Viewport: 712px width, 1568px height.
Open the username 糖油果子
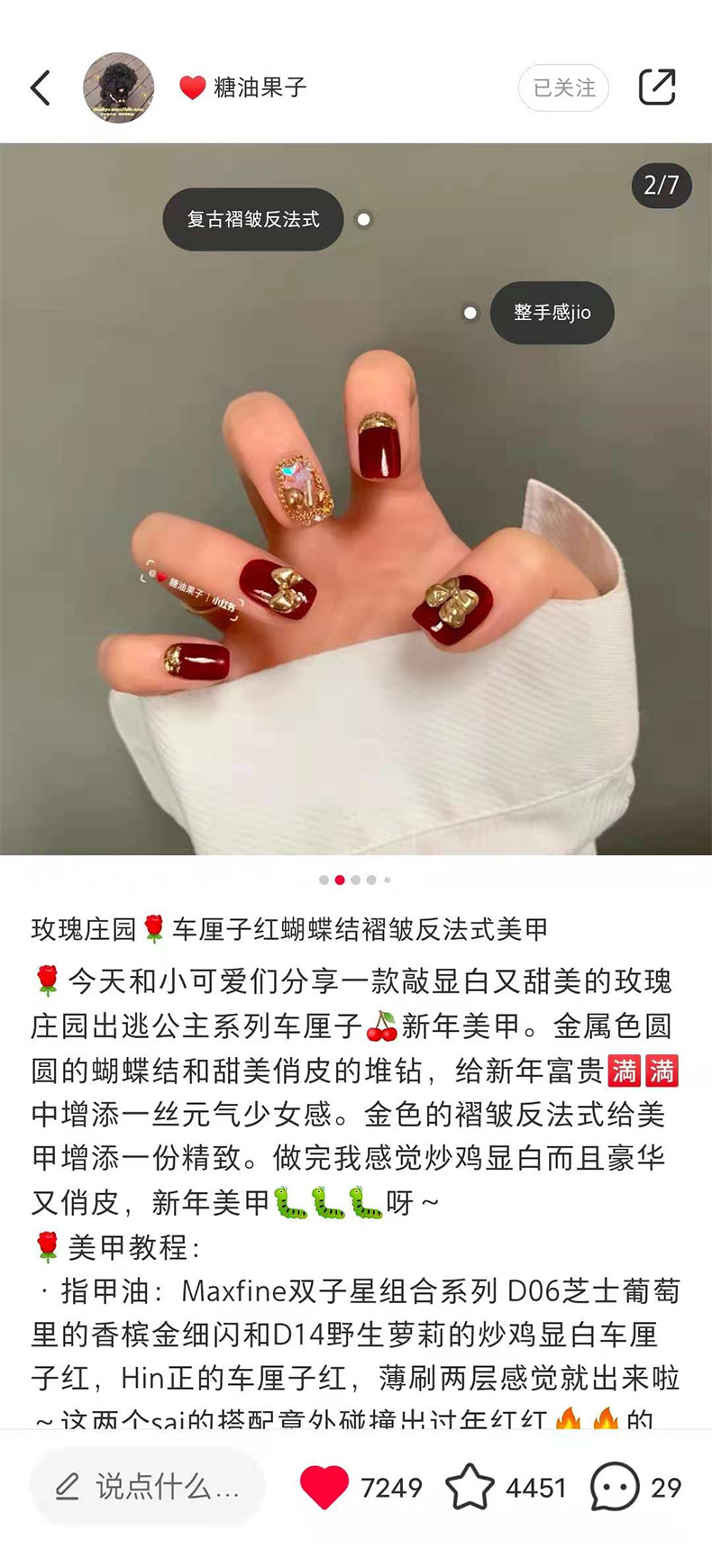click(x=260, y=87)
